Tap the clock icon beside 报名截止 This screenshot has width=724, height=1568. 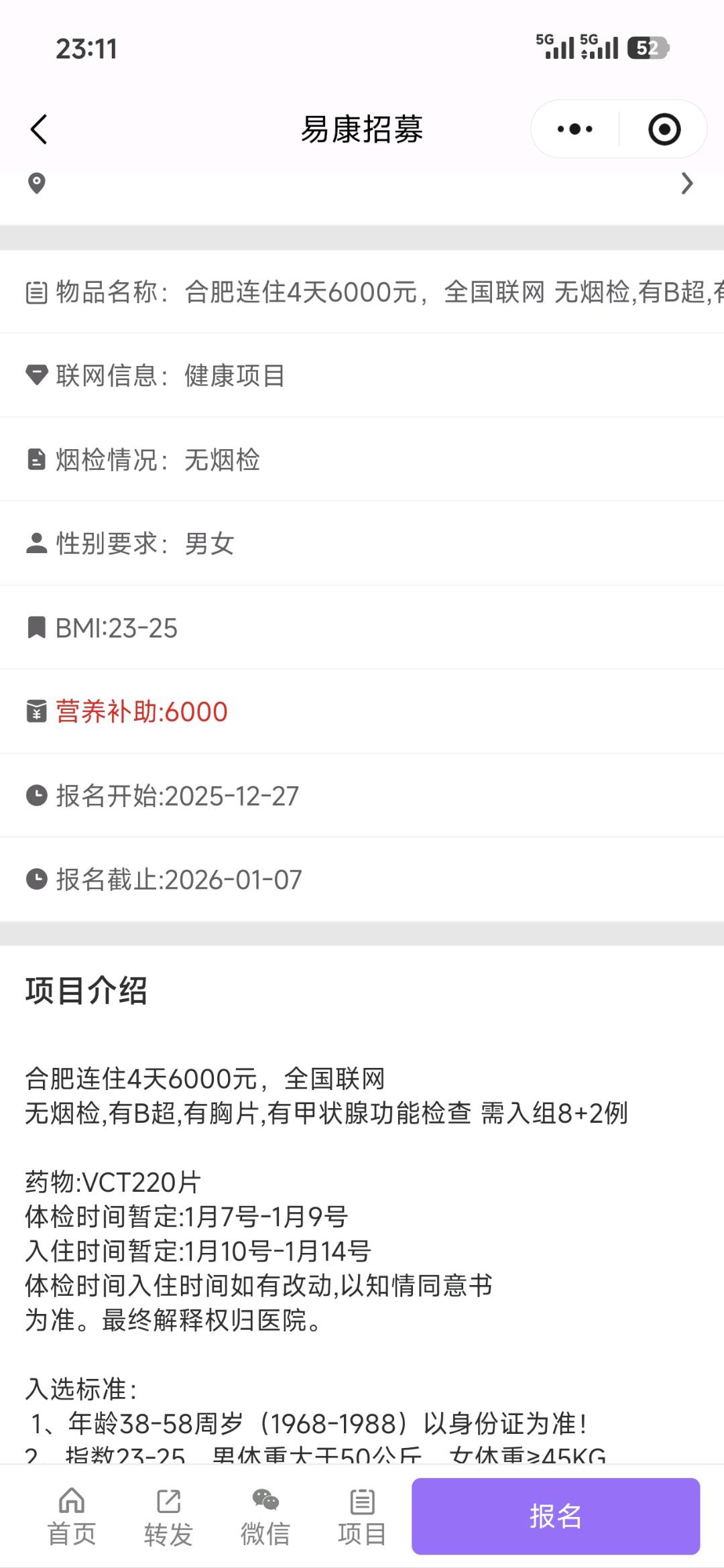coord(36,880)
